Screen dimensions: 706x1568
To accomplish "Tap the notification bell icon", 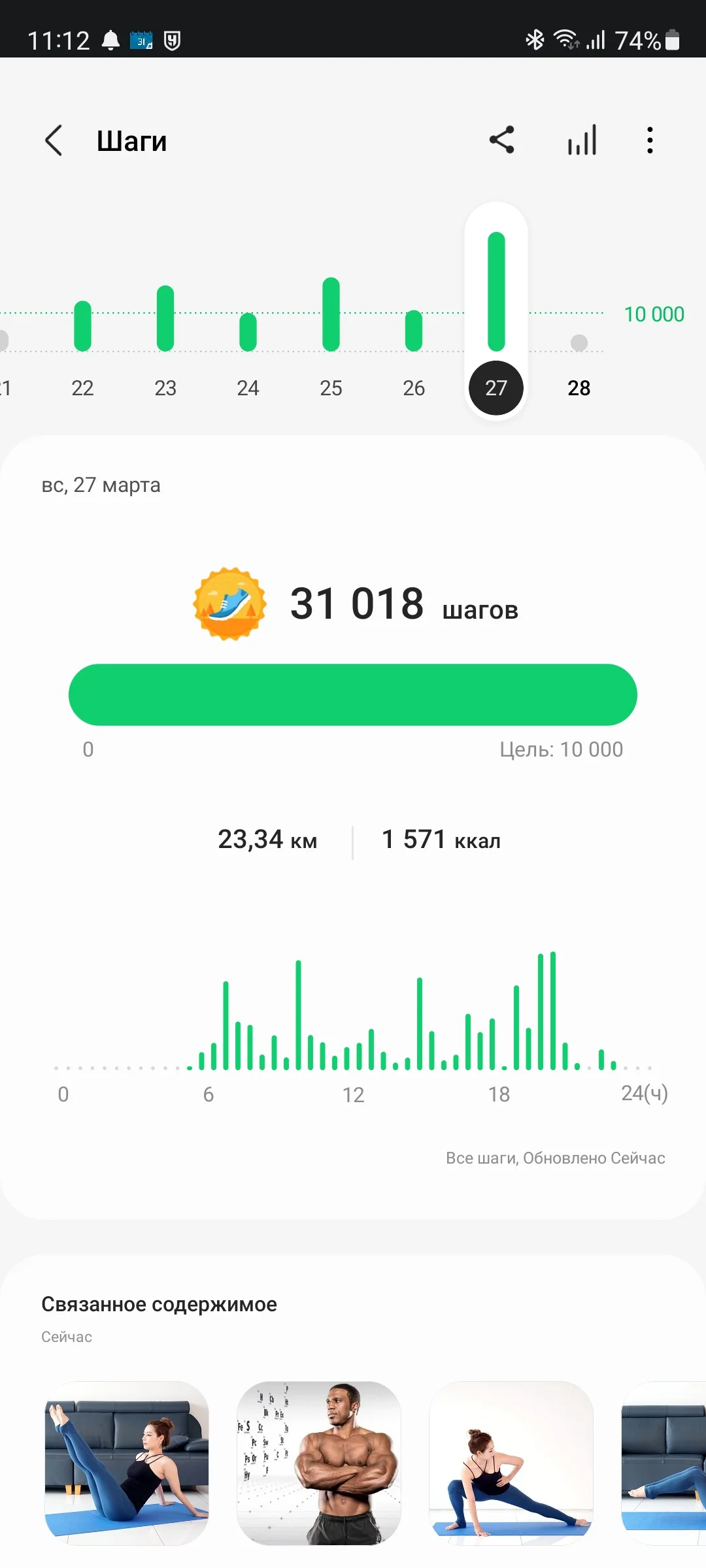I will coord(111,41).
